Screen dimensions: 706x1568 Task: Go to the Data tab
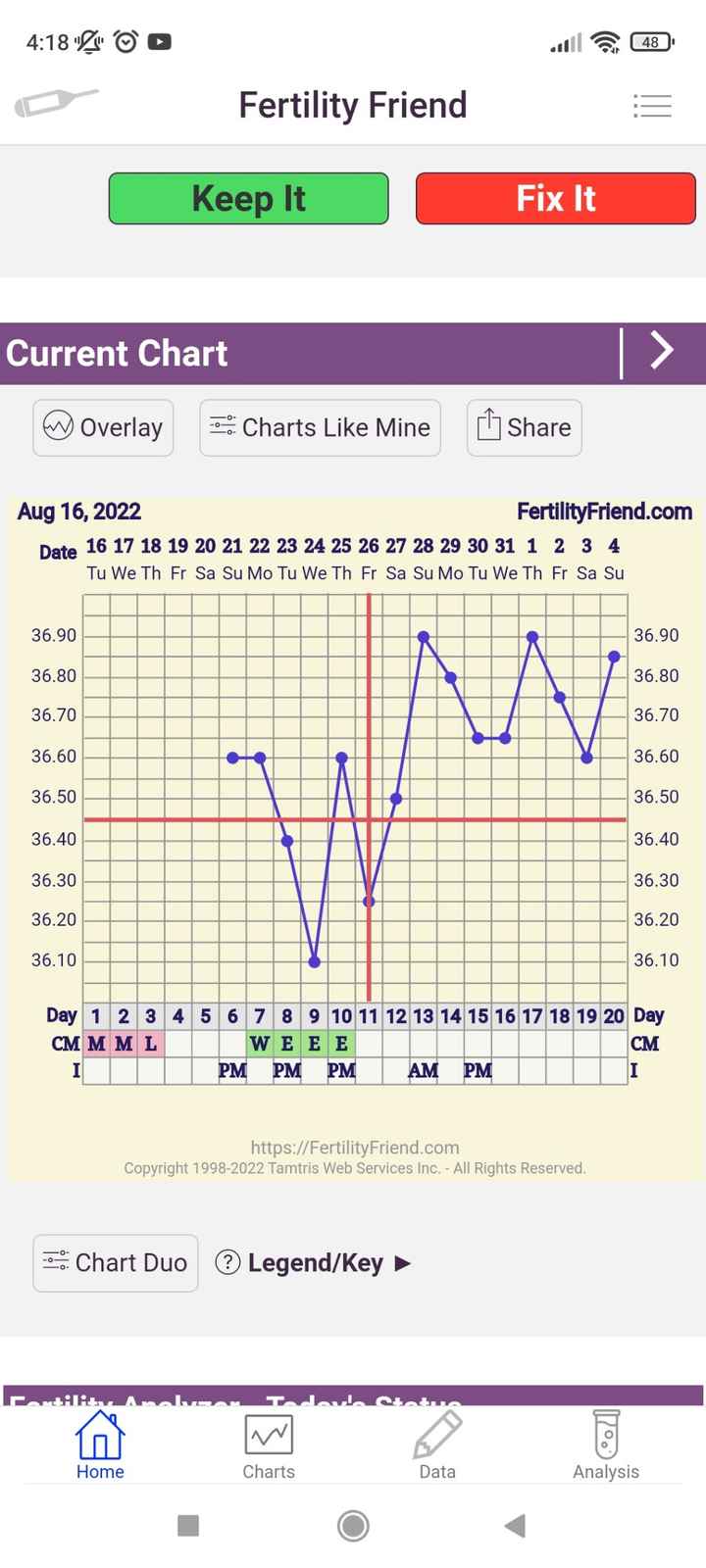click(436, 1445)
